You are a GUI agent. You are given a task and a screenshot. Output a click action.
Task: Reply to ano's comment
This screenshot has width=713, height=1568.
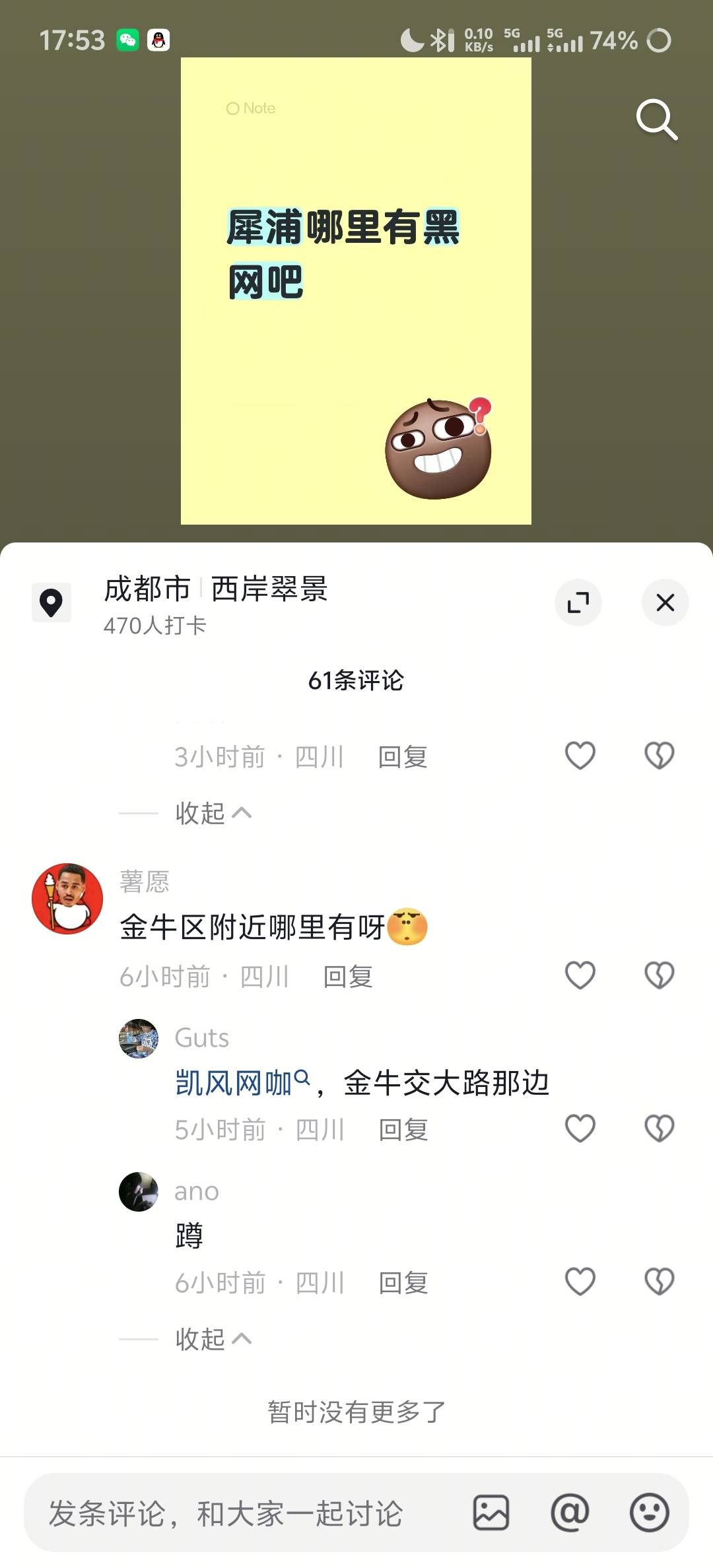(403, 1283)
